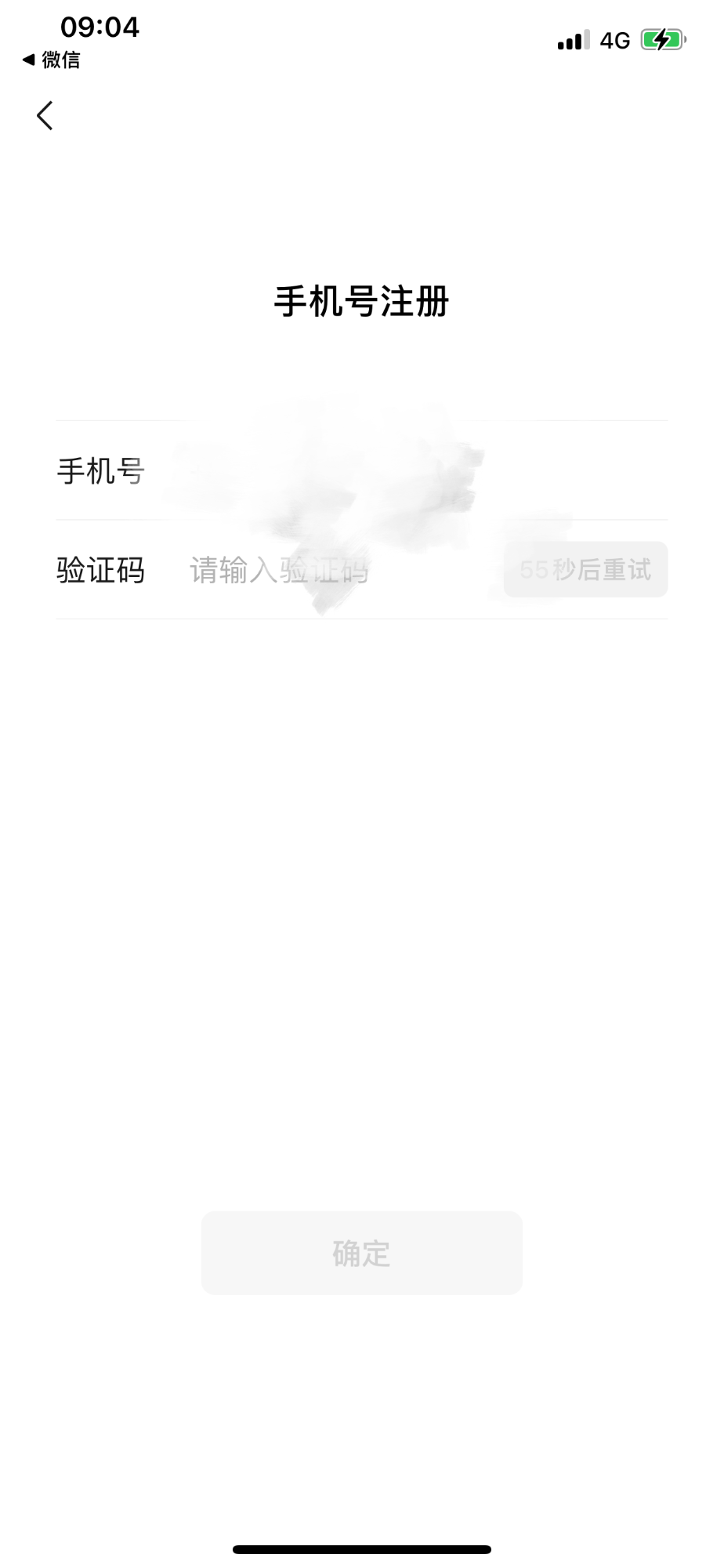Confirm registration with the 确定 button
This screenshot has height=1568, width=724.
pos(361,1254)
